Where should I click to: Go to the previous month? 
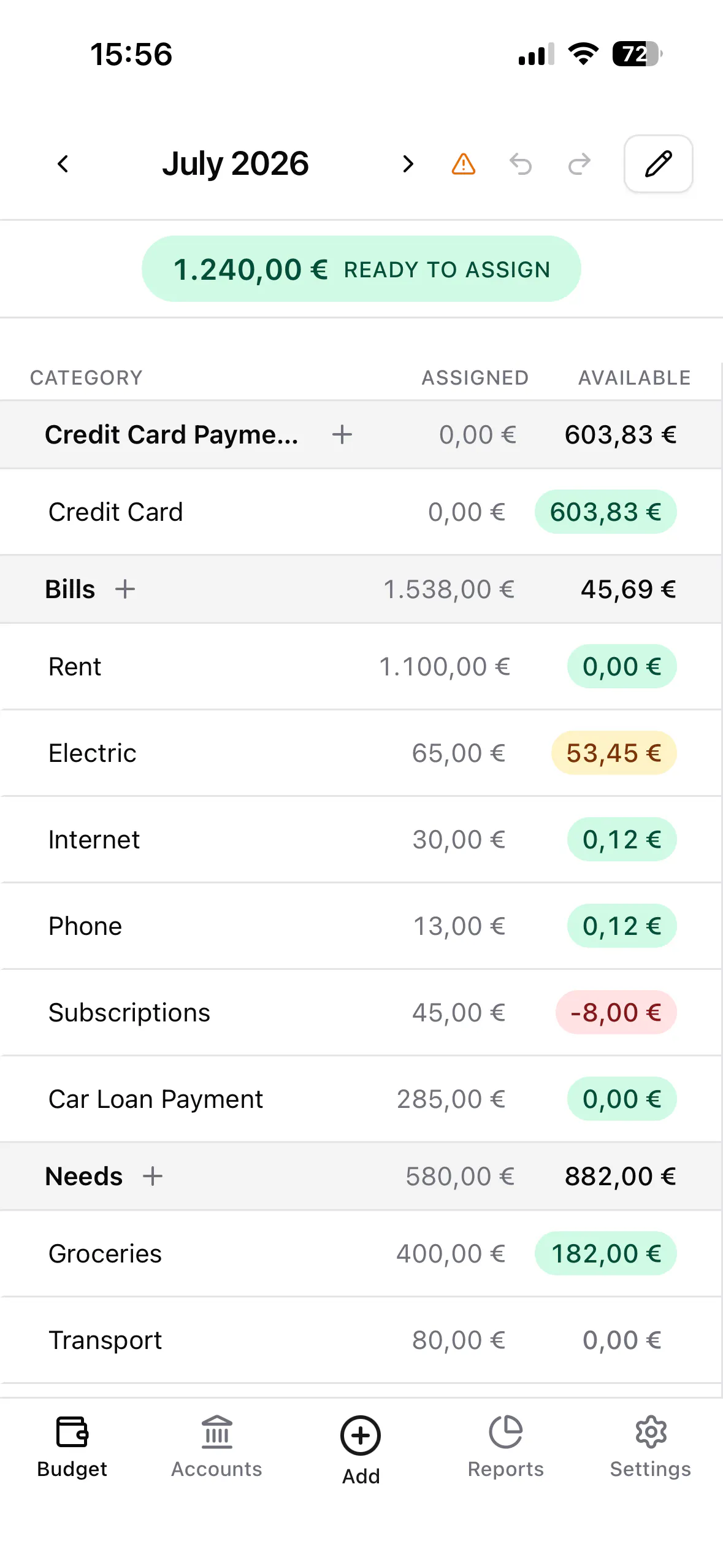pos(63,164)
